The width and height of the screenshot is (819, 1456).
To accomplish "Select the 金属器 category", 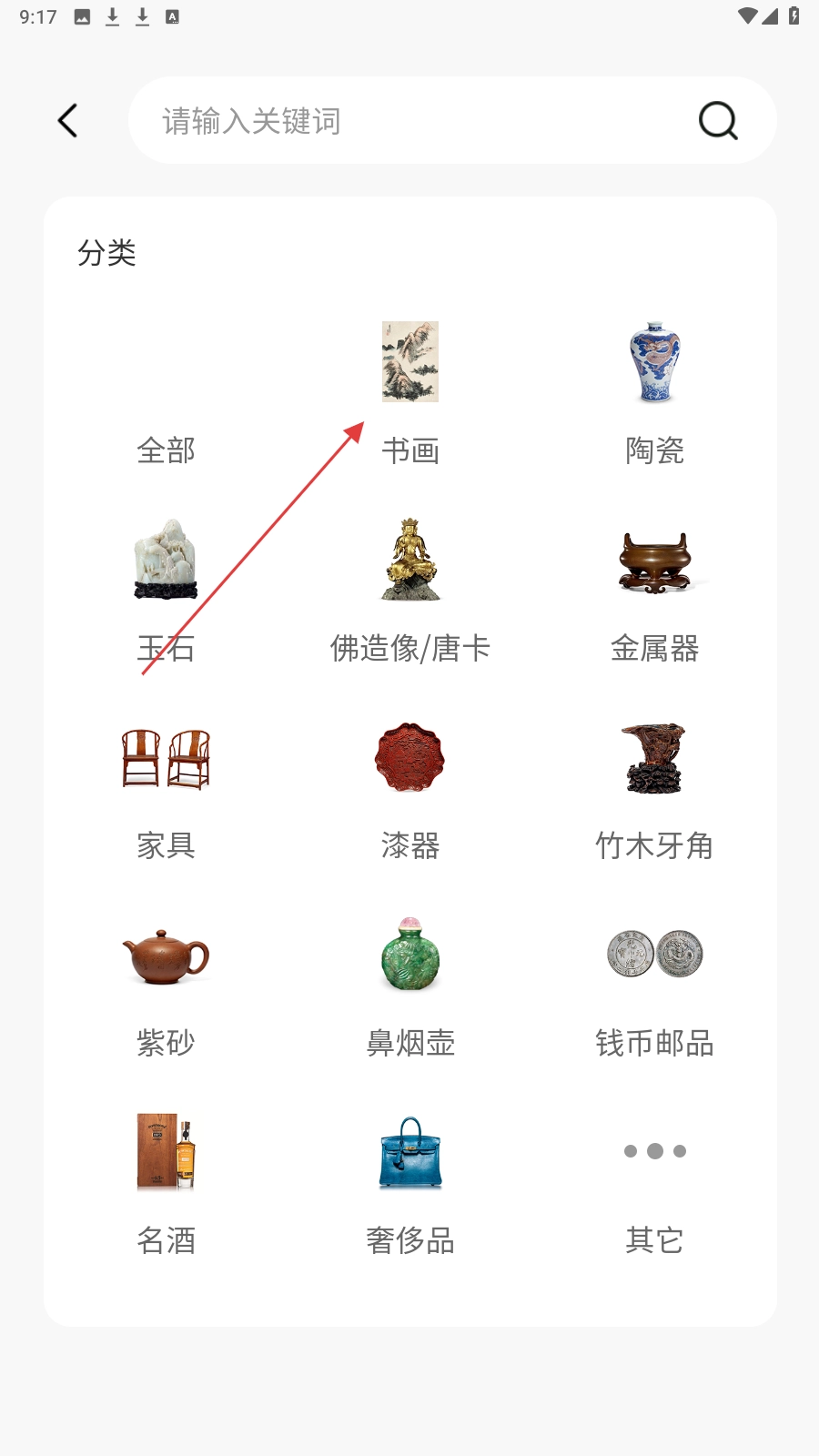I will 654,587.
